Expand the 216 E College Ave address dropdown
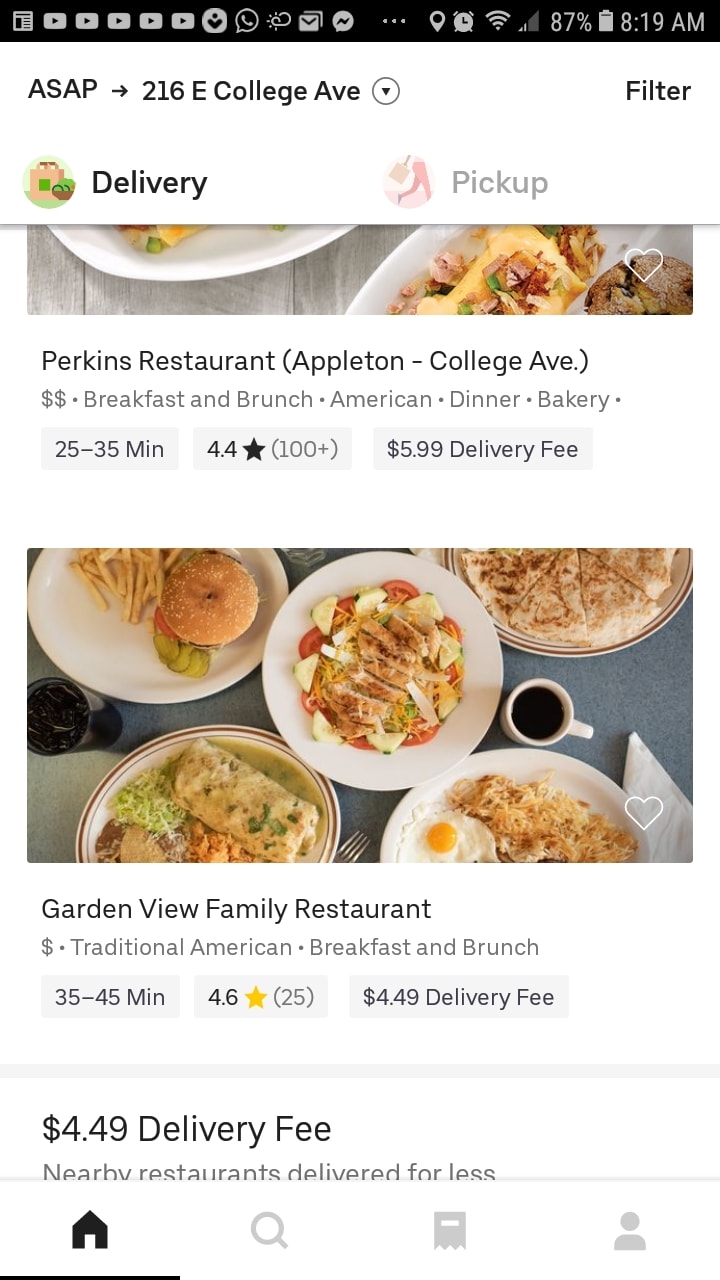The height and width of the screenshot is (1280, 720). pyautogui.click(x=386, y=92)
